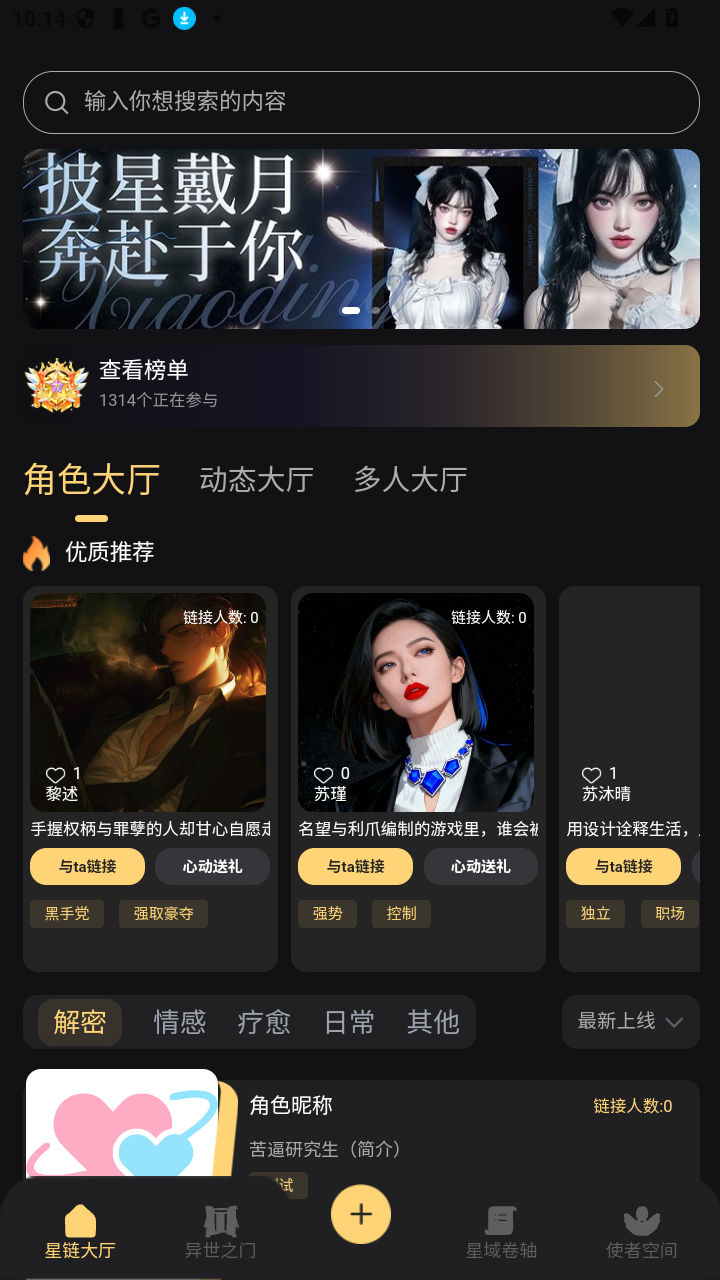Select the 情感 category filter
Viewport: 720px width, 1280px height.
point(180,1022)
